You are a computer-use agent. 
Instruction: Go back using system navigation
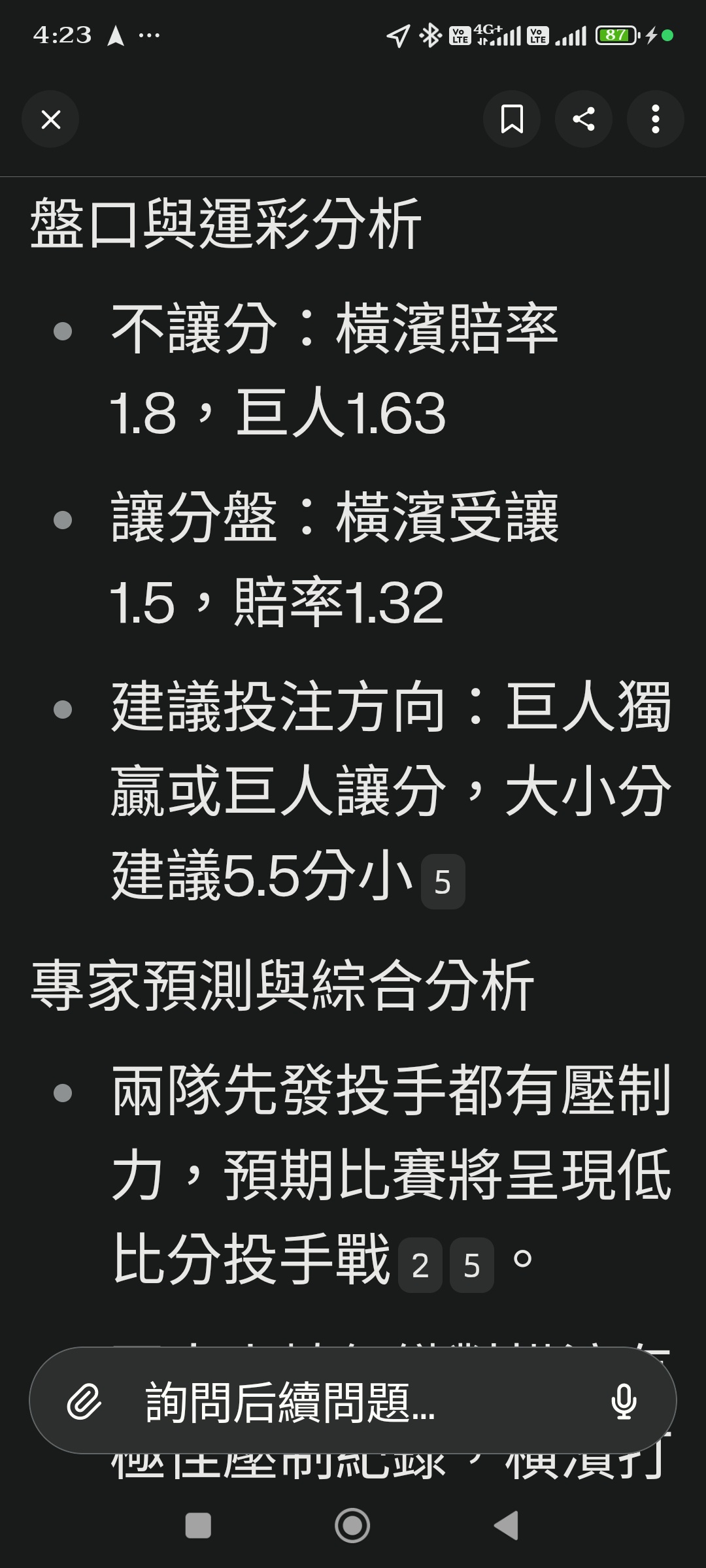point(506,1526)
